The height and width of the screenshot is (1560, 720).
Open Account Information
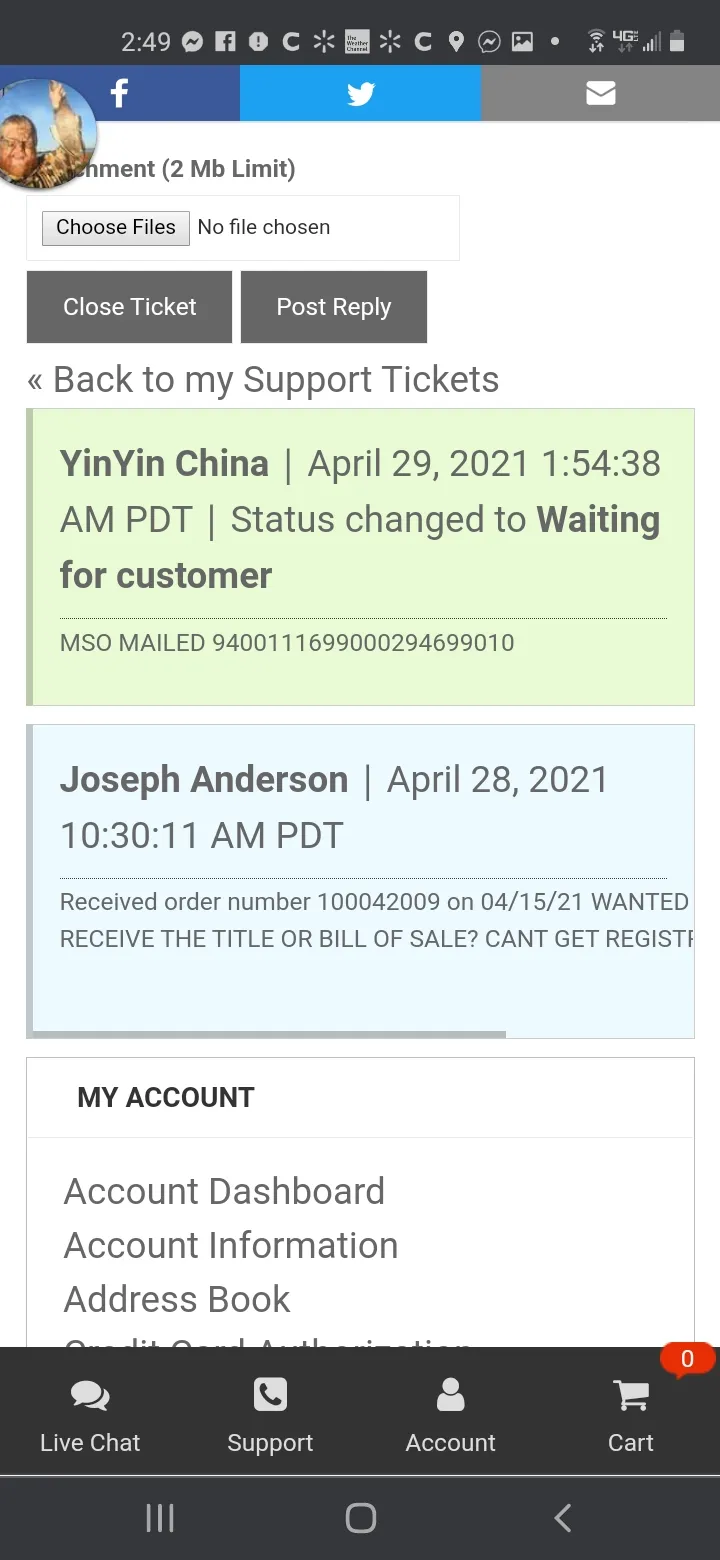tap(231, 1245)
